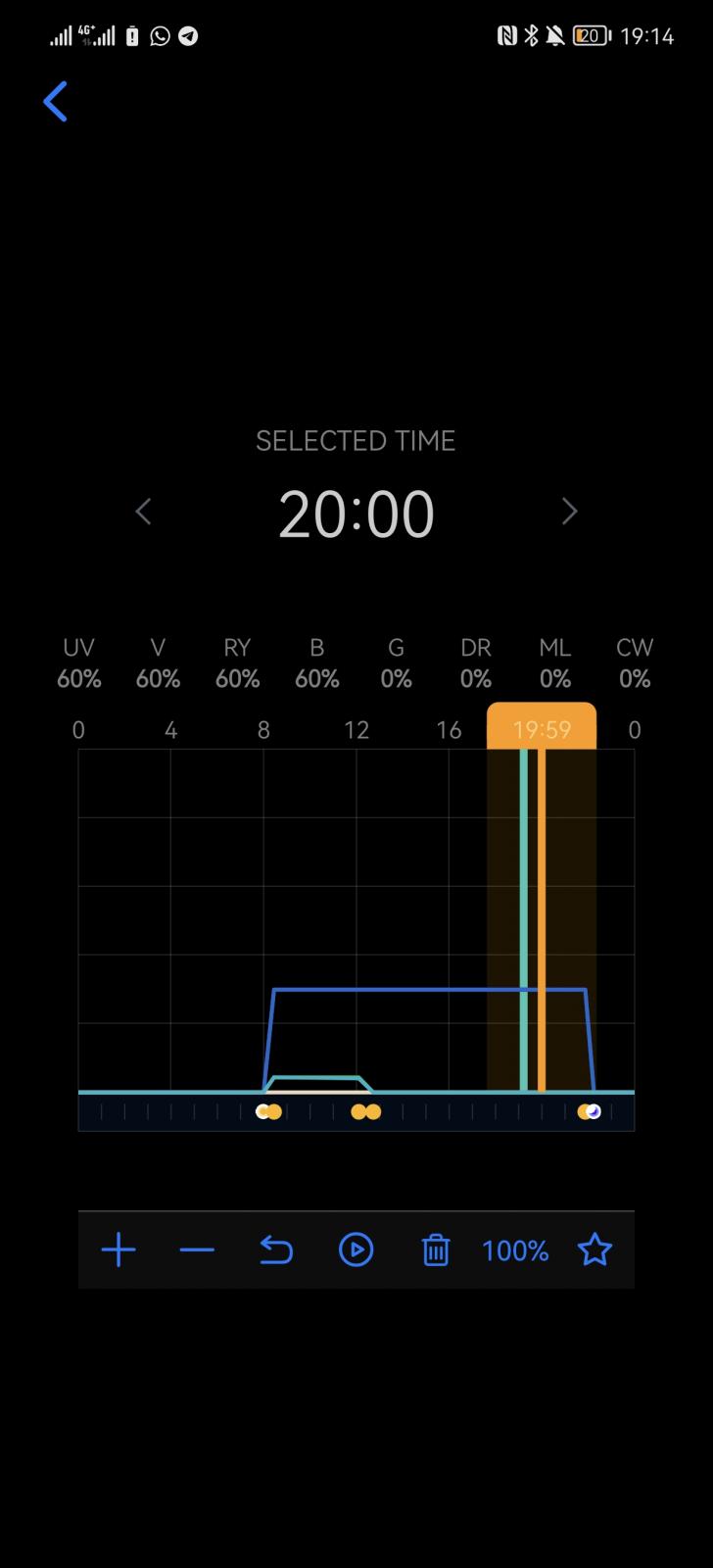Go back using the top arrow

click(56, 102)
